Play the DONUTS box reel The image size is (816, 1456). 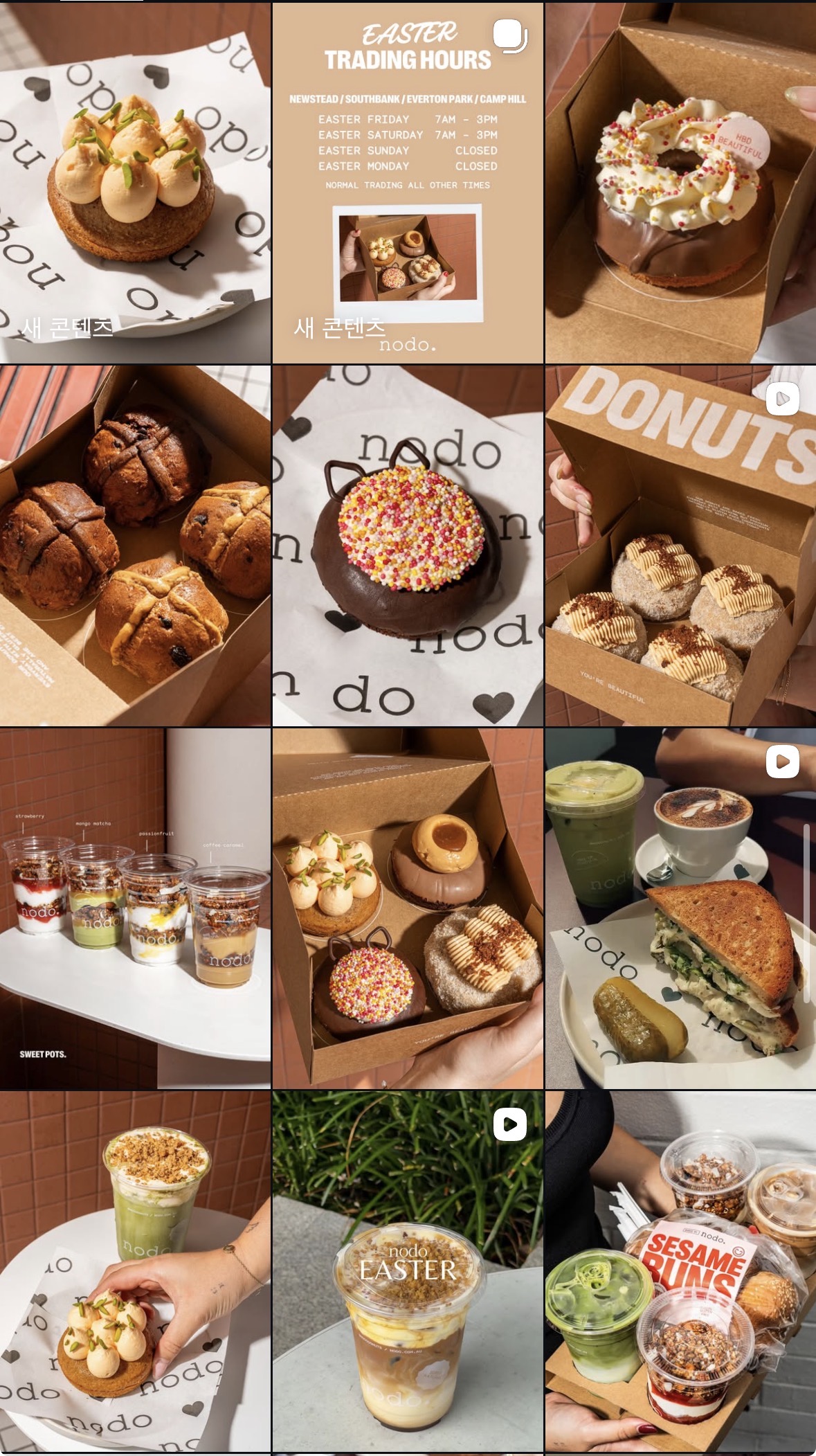coord(680,546)
